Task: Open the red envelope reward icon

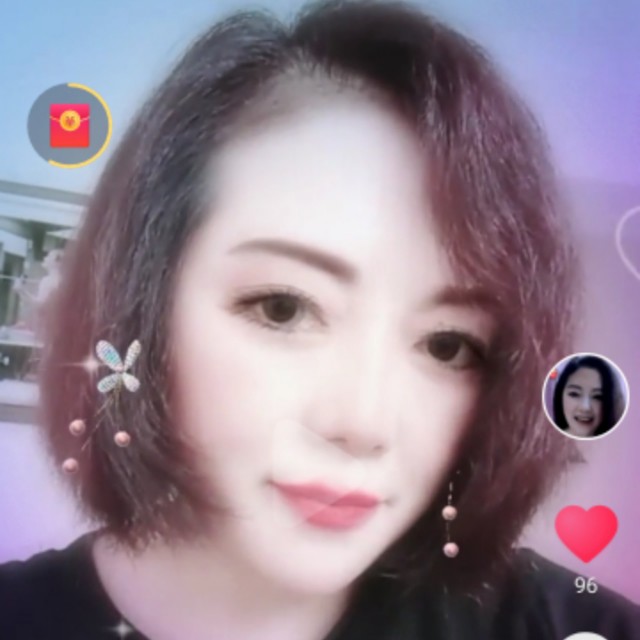Action: [70, 125]
